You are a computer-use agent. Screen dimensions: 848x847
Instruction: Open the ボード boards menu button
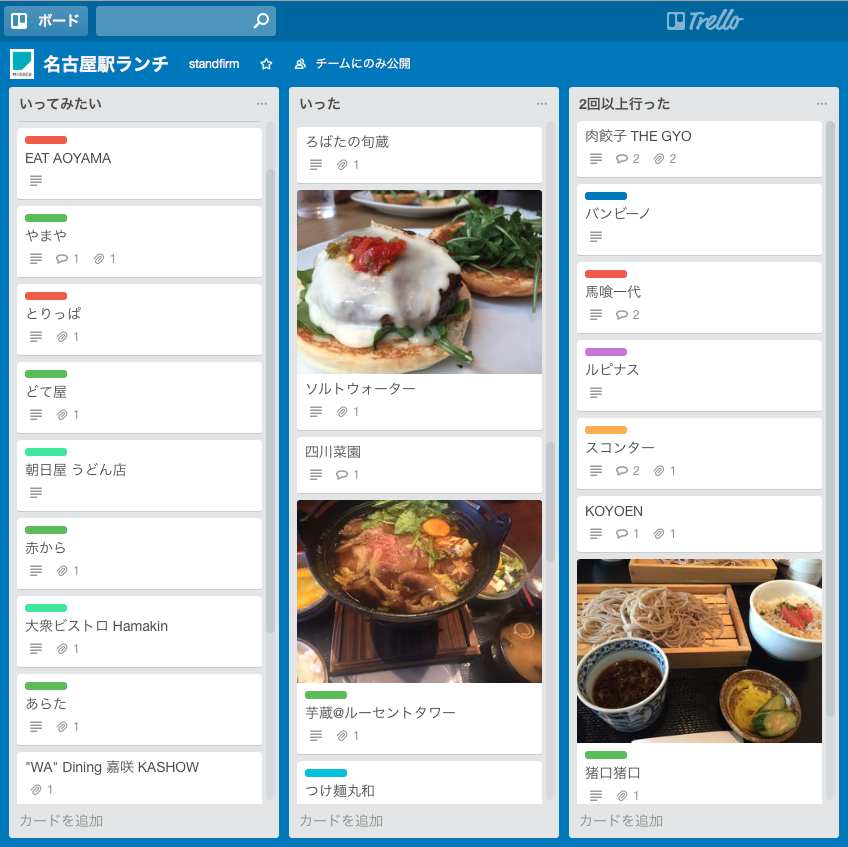point(44,20)
